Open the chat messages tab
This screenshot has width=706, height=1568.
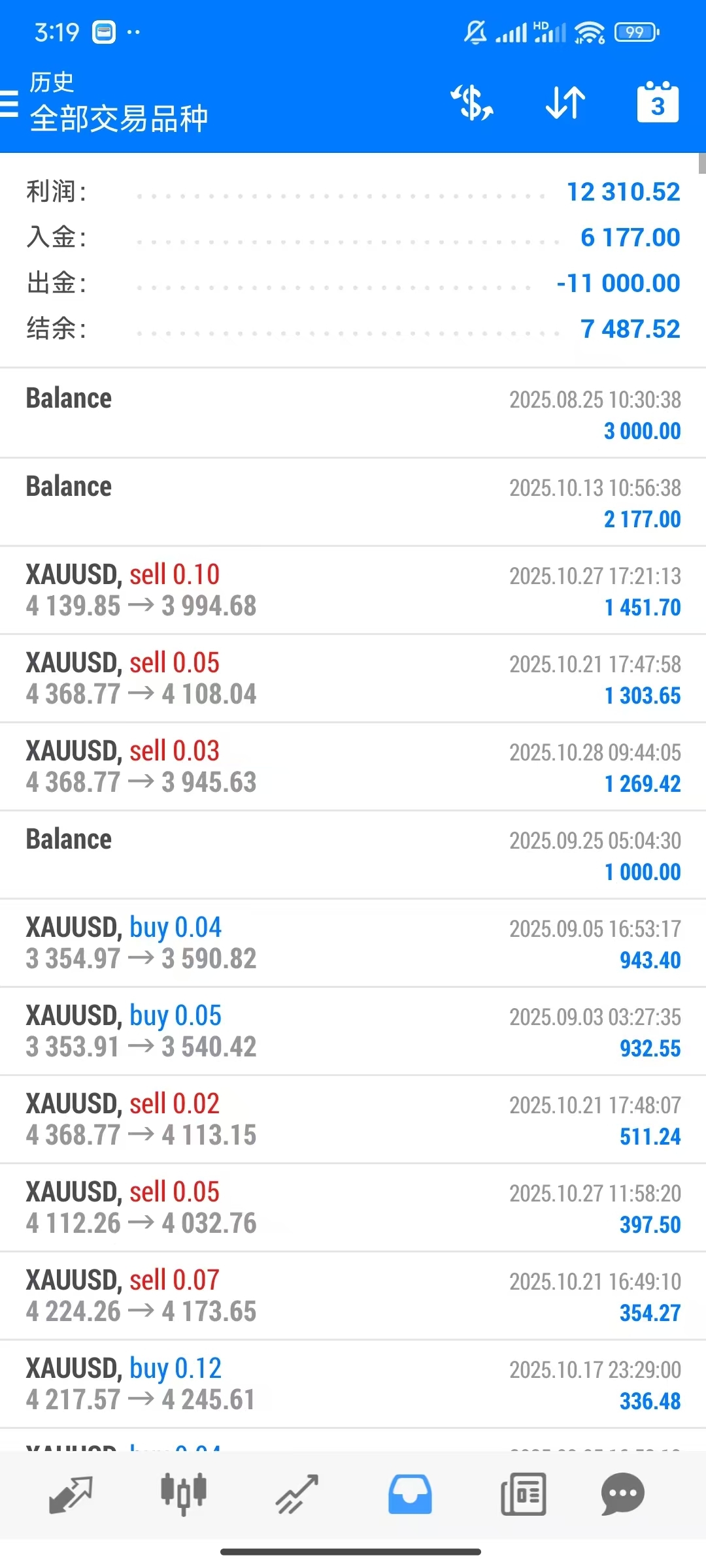(623, 1494)
